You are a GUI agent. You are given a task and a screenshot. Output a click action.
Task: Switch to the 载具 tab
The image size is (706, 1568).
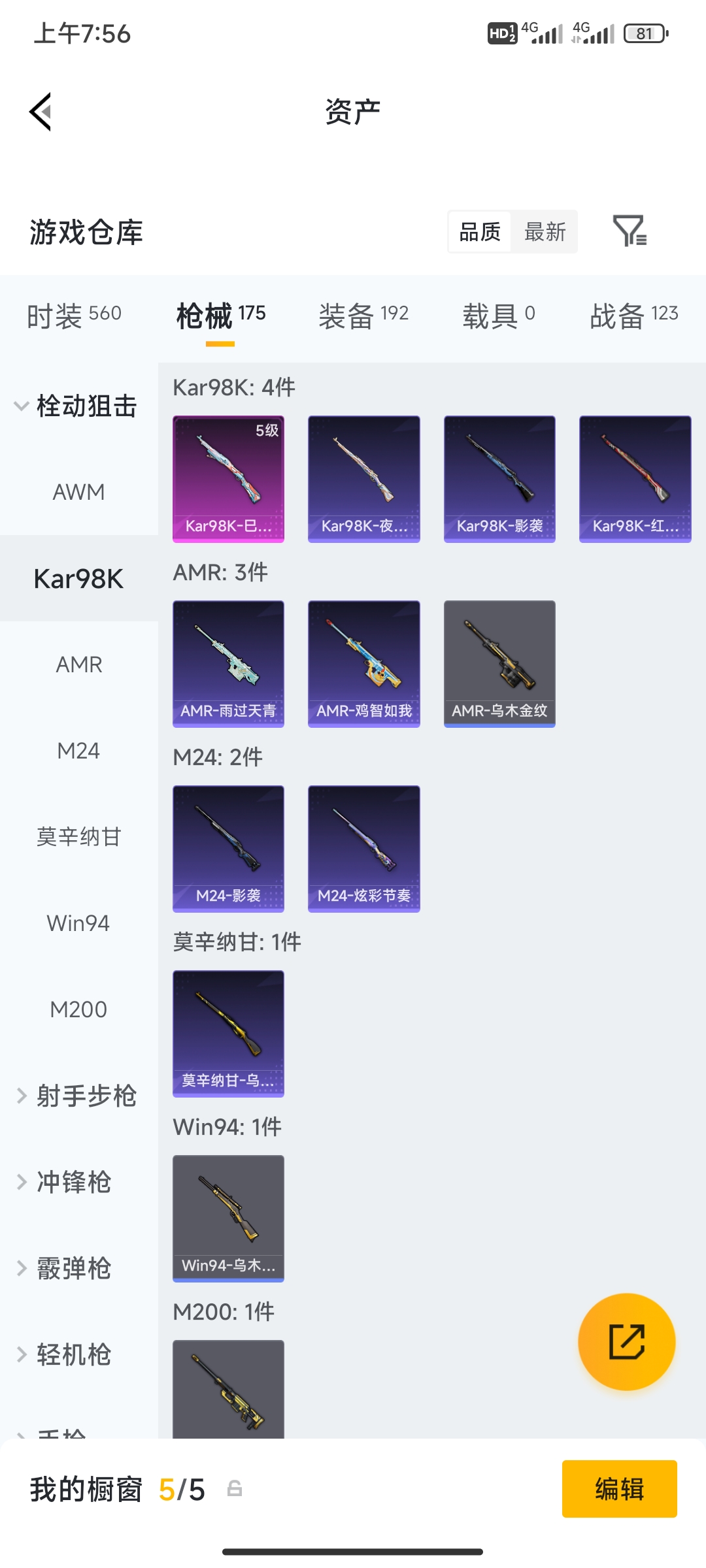[499, 316]
